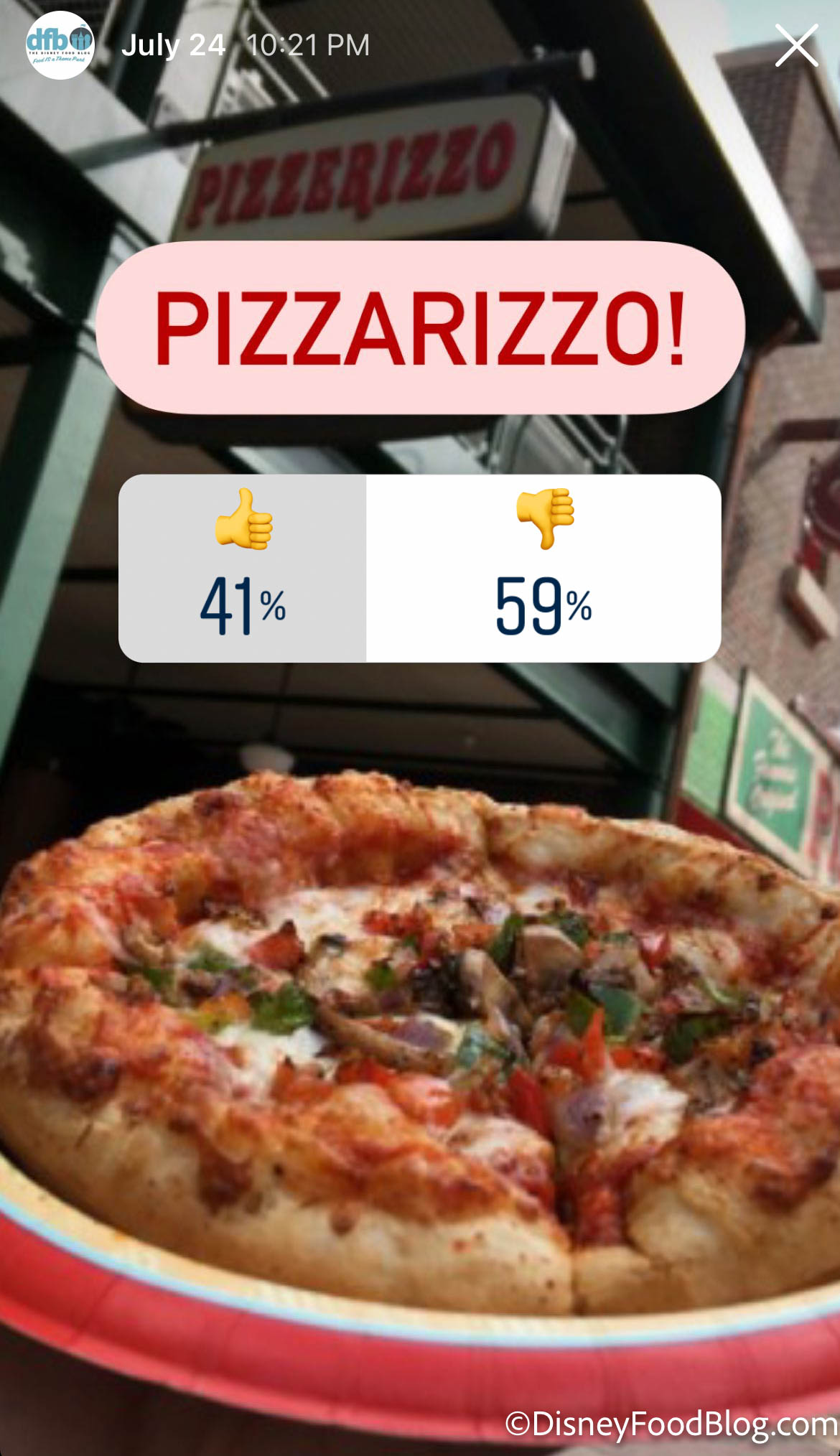Open the dfb profile avatar

[x=60, y=45]
